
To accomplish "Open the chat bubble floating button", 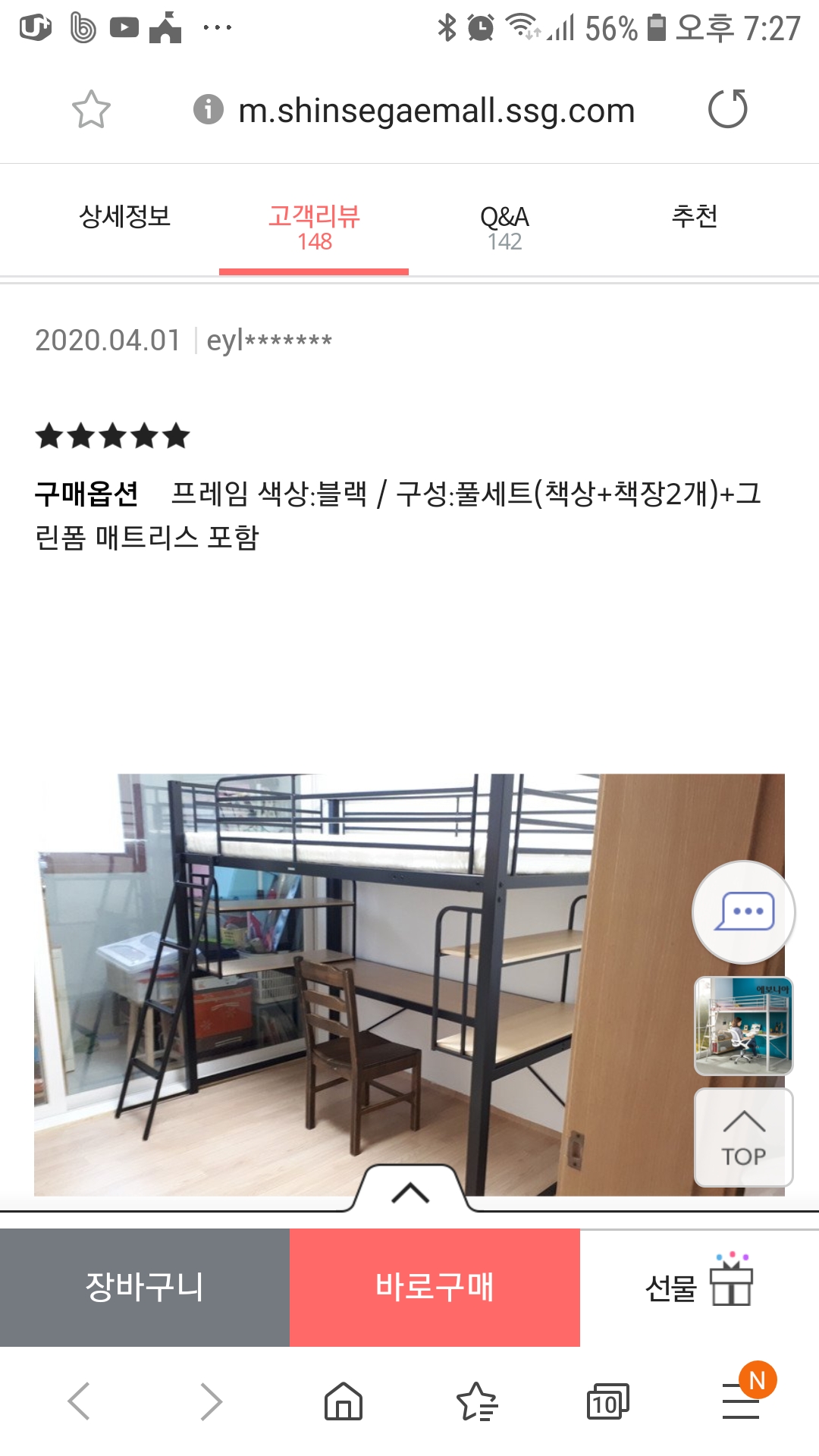I will 743,912.
